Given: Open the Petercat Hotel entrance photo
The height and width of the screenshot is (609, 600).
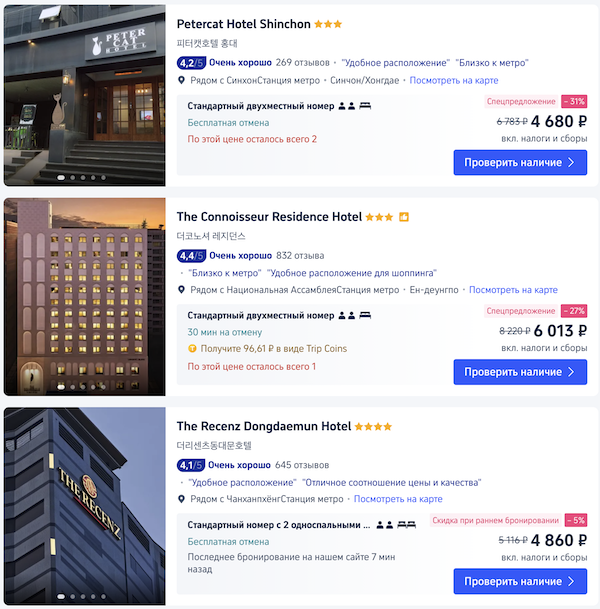Looking at the screenshot, I should click(x=84, y=95).
